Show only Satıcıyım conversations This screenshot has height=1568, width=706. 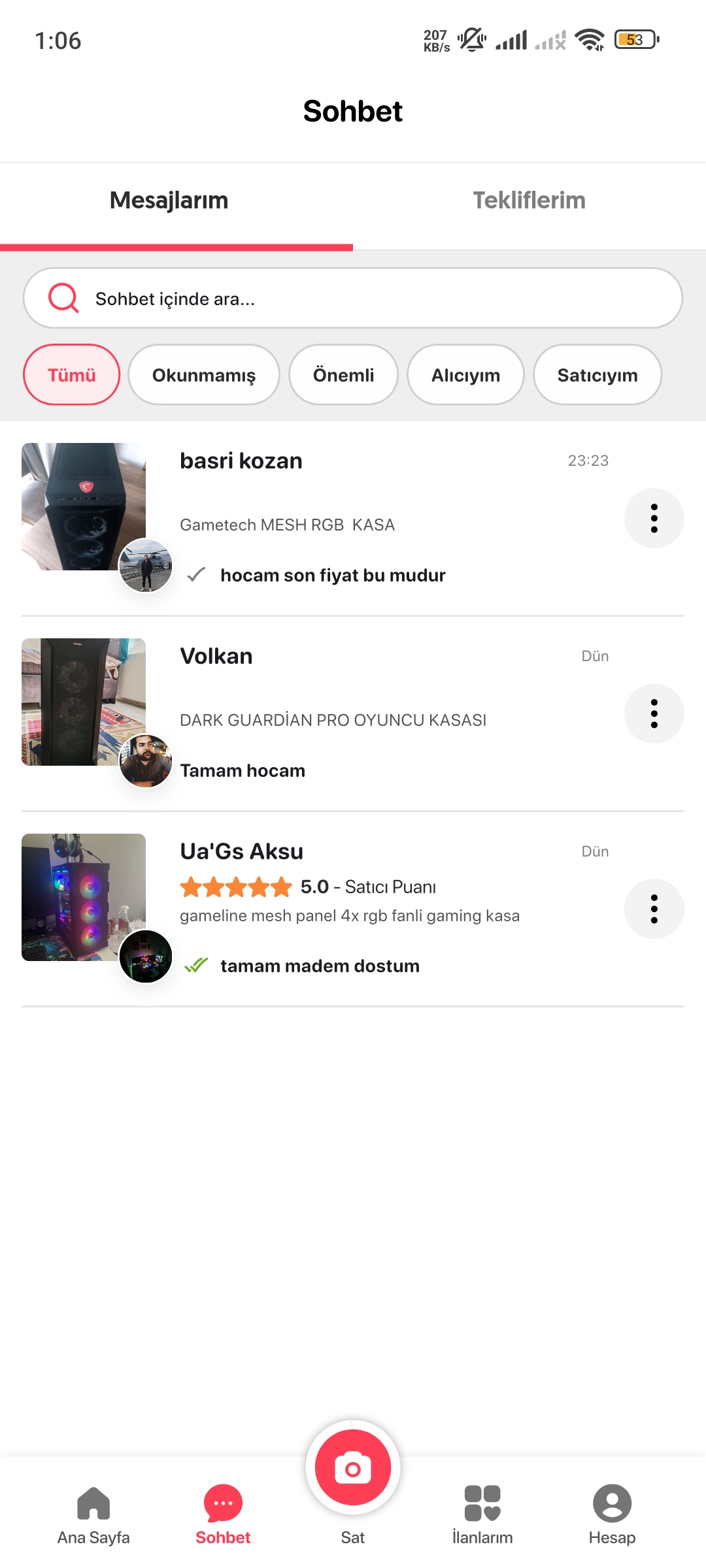pyautogui.click(x=597, y=375)
